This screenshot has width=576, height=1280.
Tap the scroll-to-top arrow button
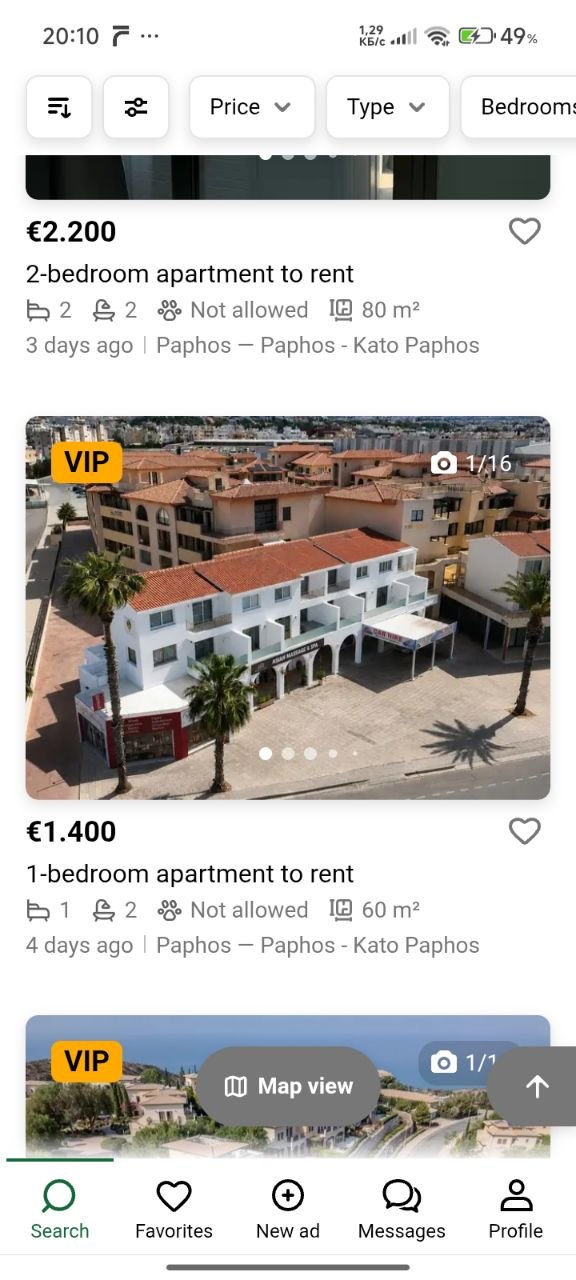click(537, 1086)
